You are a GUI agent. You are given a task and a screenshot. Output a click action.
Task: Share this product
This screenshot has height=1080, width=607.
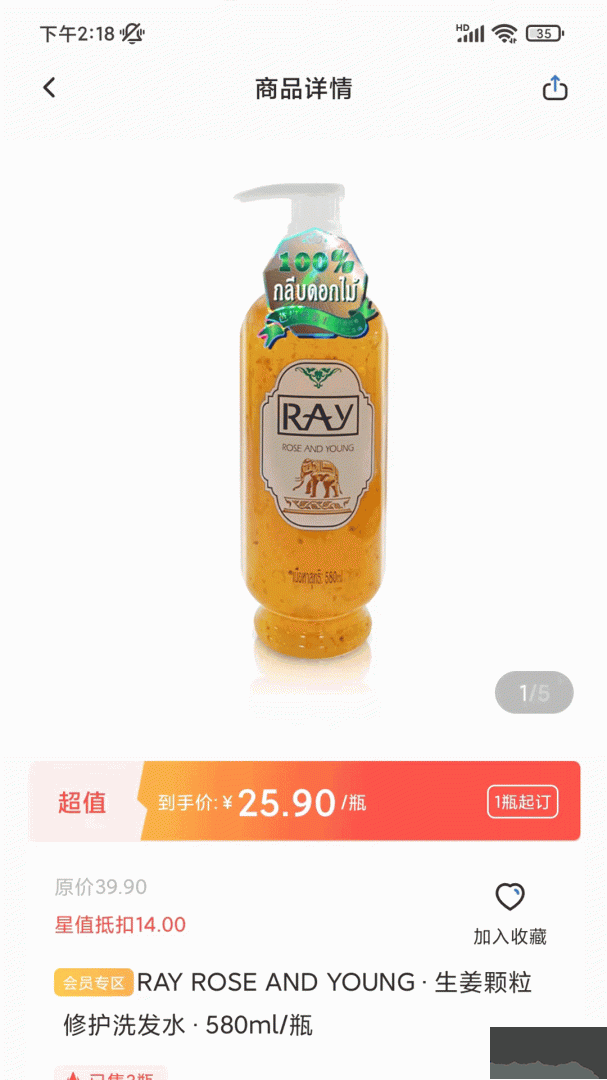555,88
